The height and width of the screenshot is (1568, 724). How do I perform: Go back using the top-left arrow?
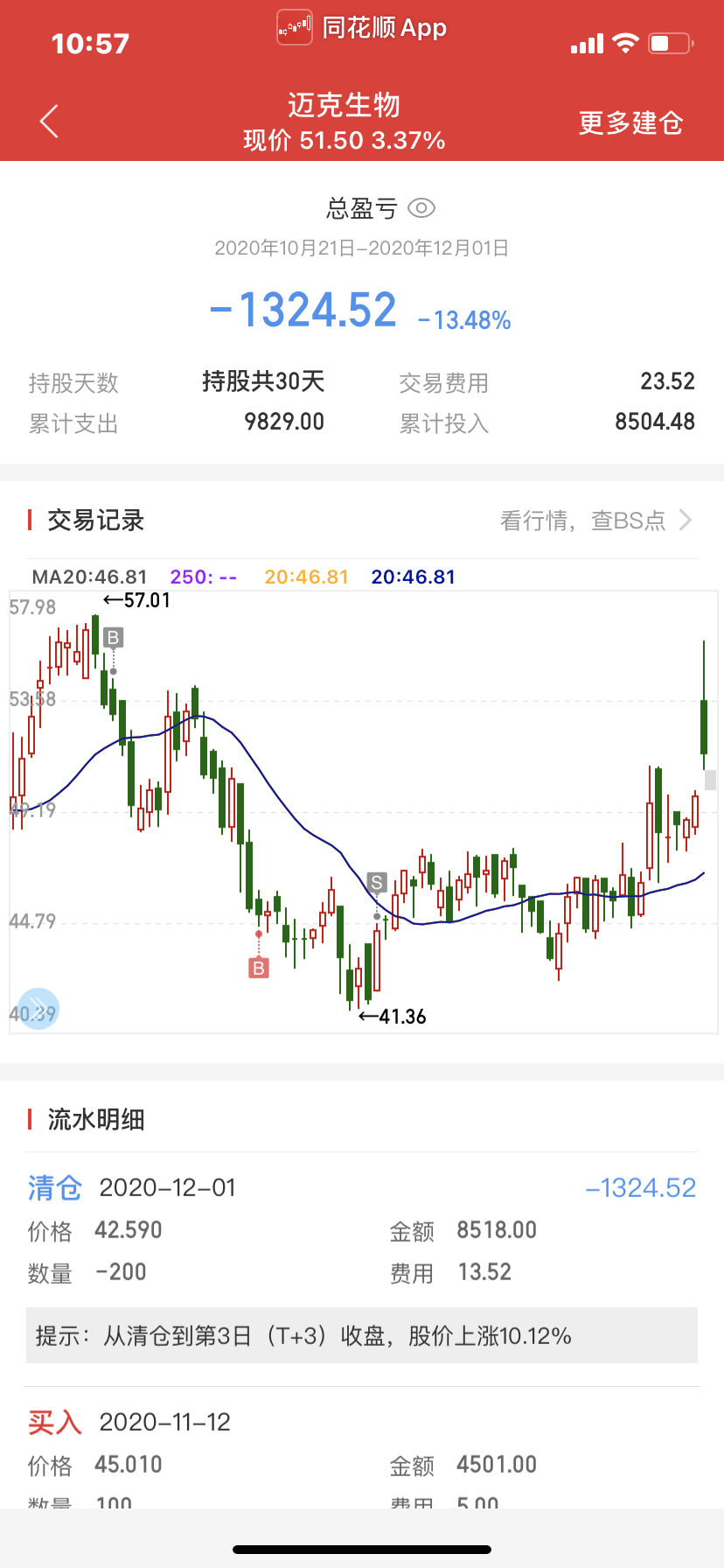click(50, 122)
